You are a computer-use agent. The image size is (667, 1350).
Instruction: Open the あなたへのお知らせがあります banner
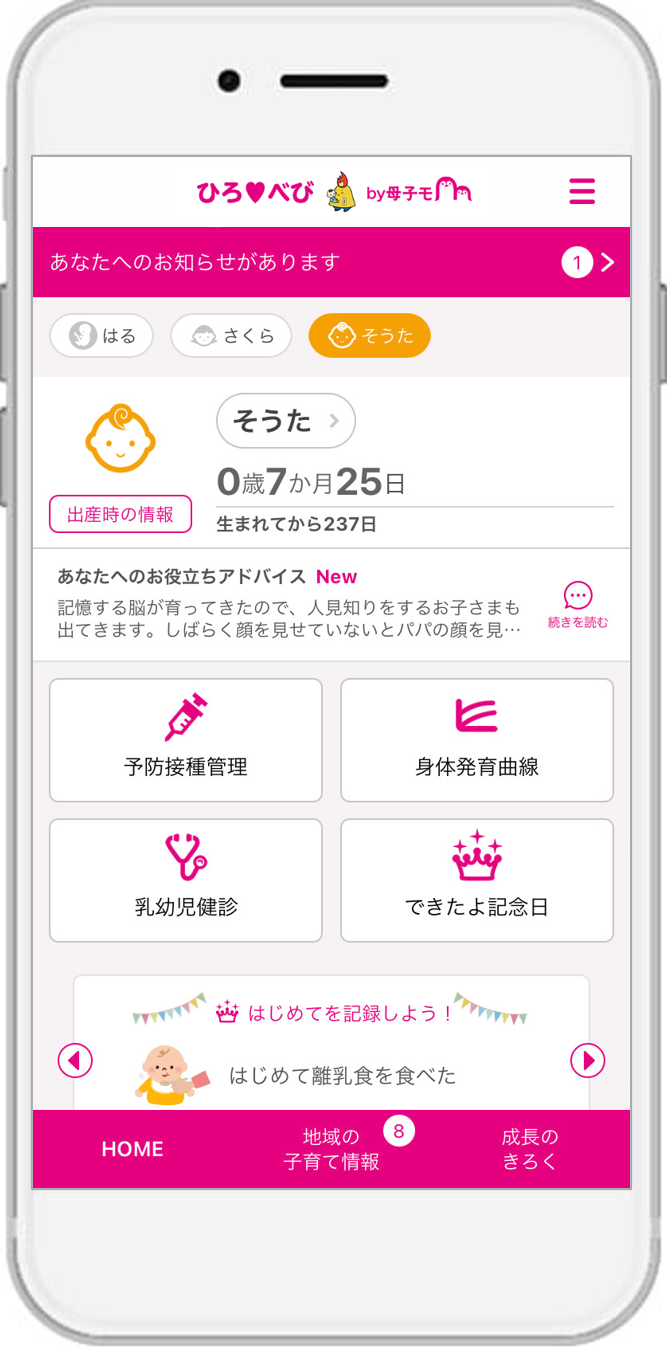tap(331, 263)
